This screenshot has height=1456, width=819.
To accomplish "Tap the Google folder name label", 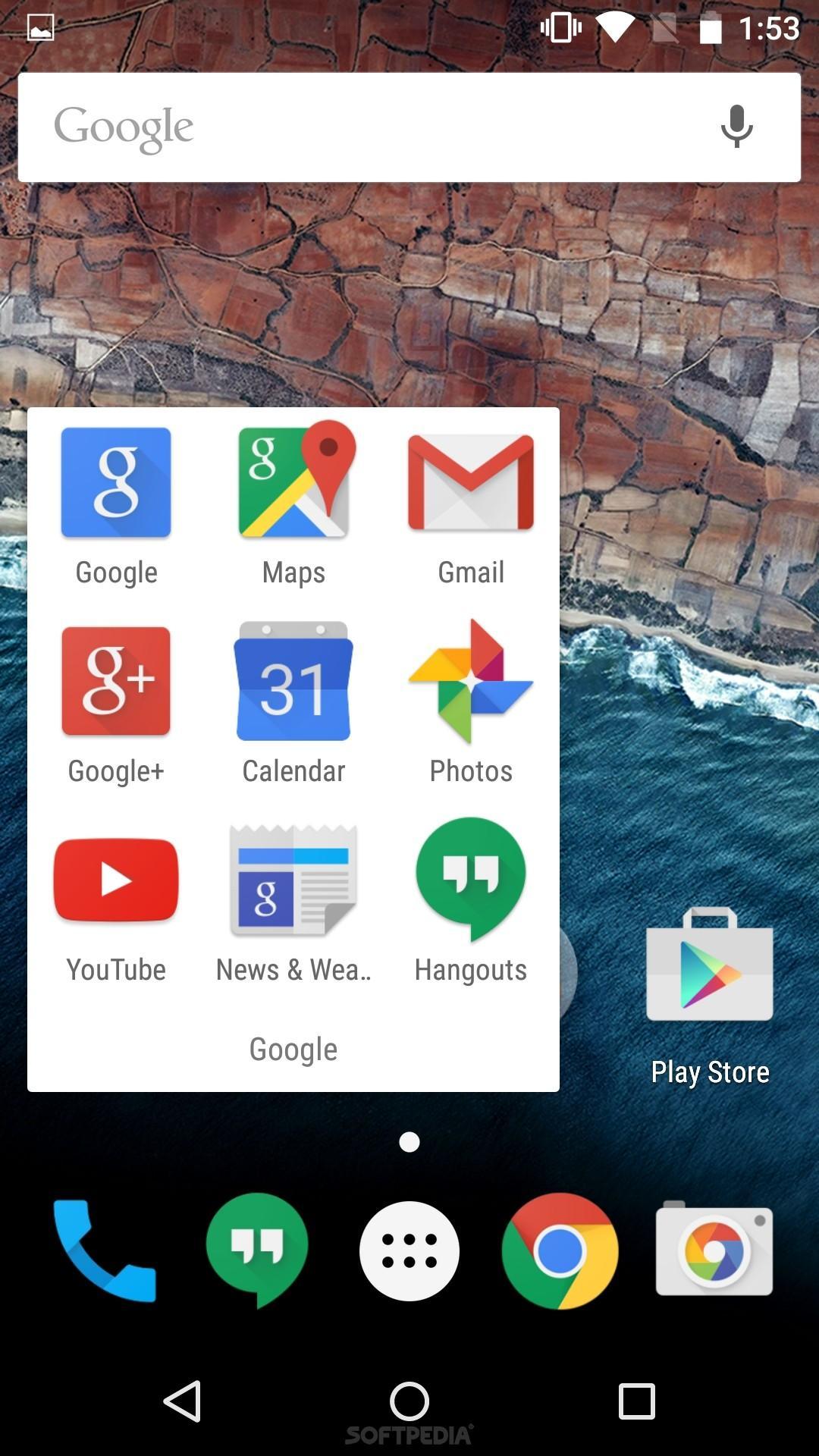I will (293, 1050).
